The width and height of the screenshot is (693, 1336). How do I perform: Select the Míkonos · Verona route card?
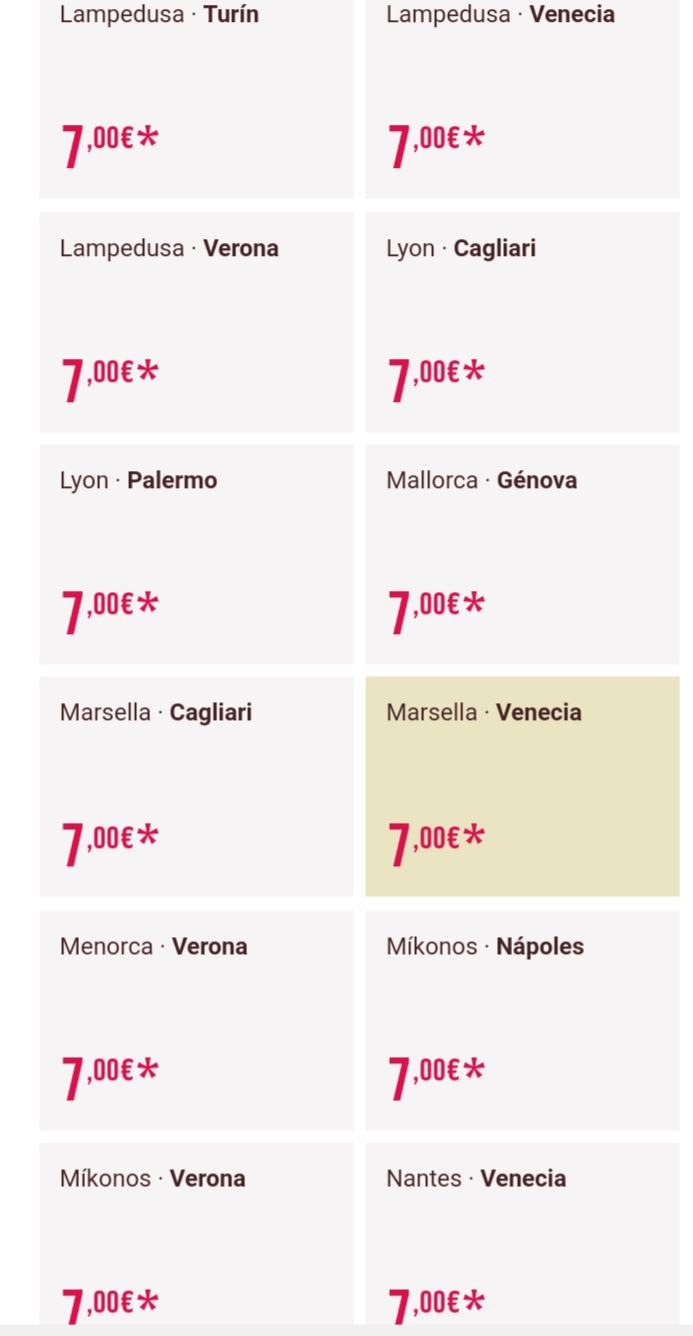point(196,1235)
